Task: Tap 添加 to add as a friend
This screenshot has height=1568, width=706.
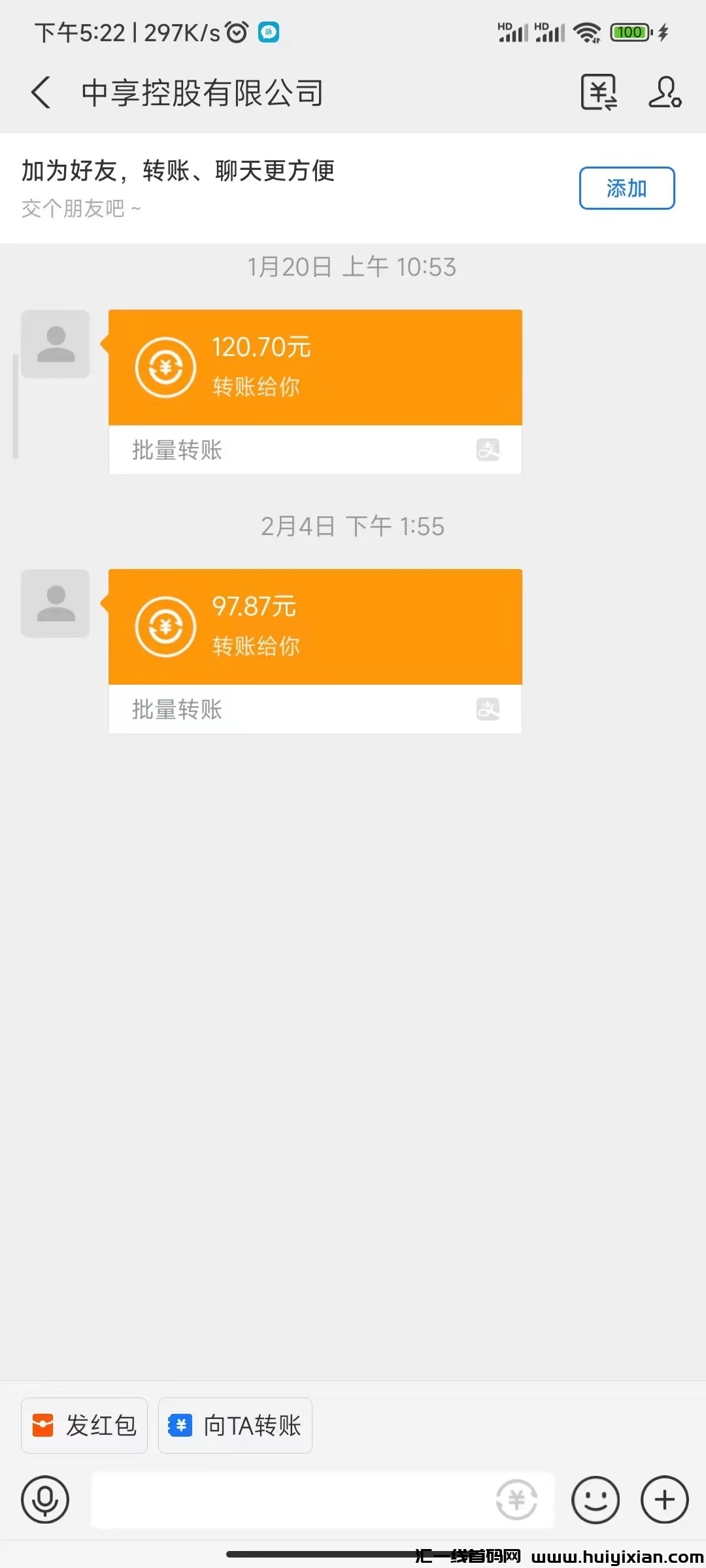Action: [x=626, y=188]
